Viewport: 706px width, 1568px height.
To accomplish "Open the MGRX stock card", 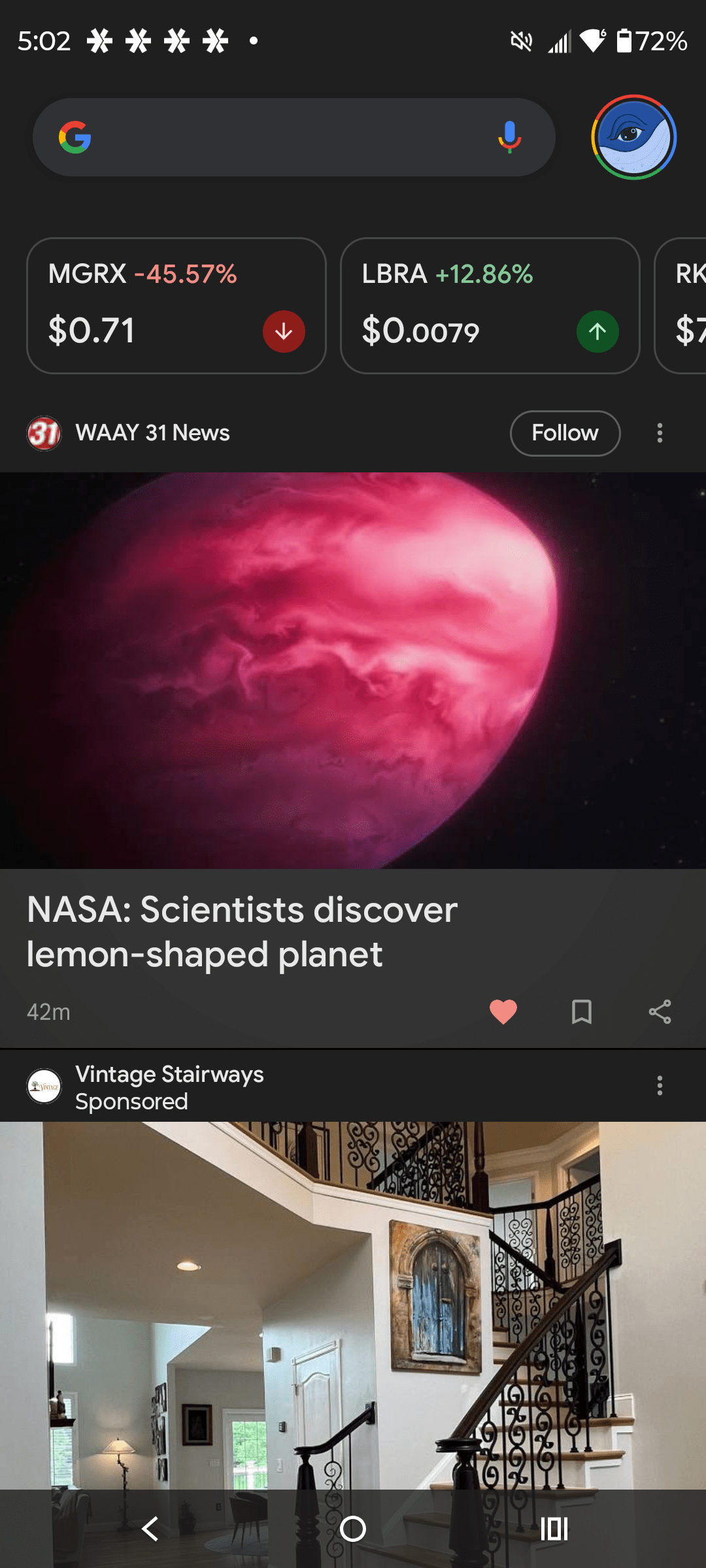I will (x=176, y=306).
